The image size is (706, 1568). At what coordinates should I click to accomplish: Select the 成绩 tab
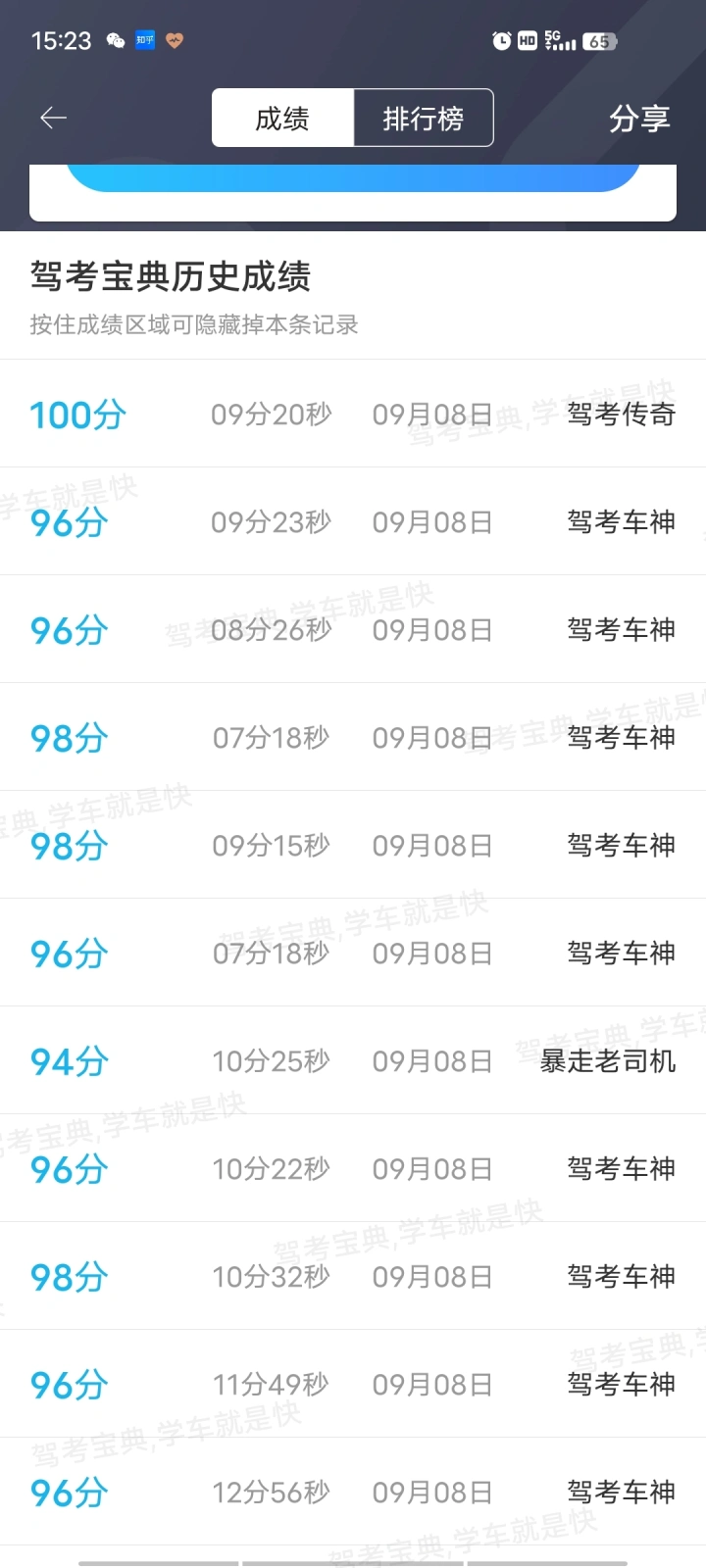(x=282, y=119)
